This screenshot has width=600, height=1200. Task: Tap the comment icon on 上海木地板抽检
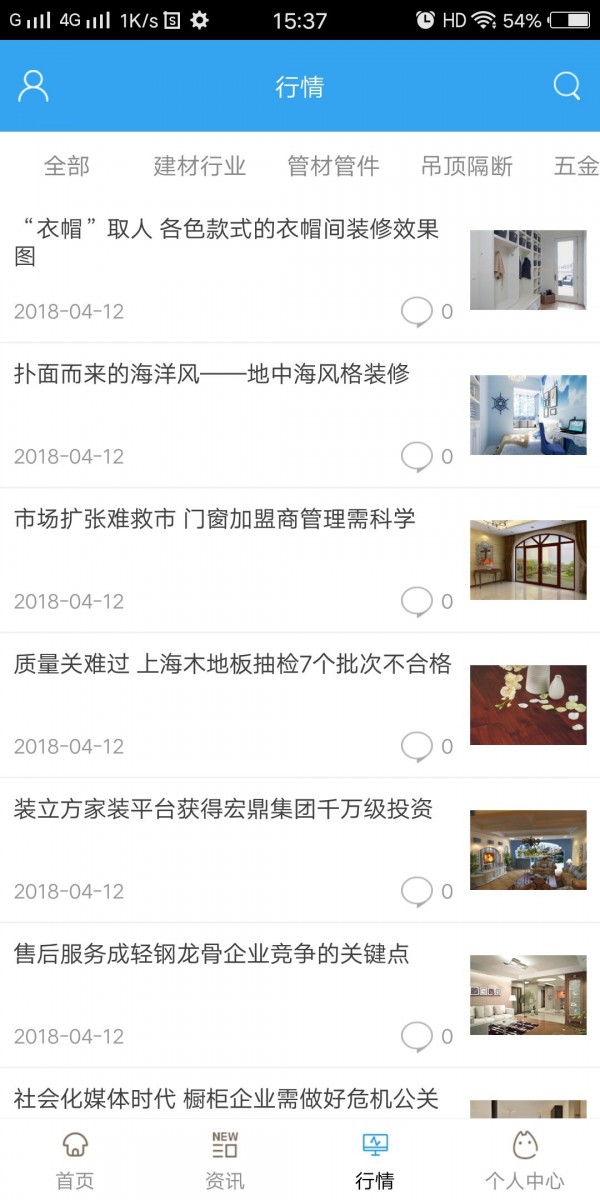[x=417, y=746]
